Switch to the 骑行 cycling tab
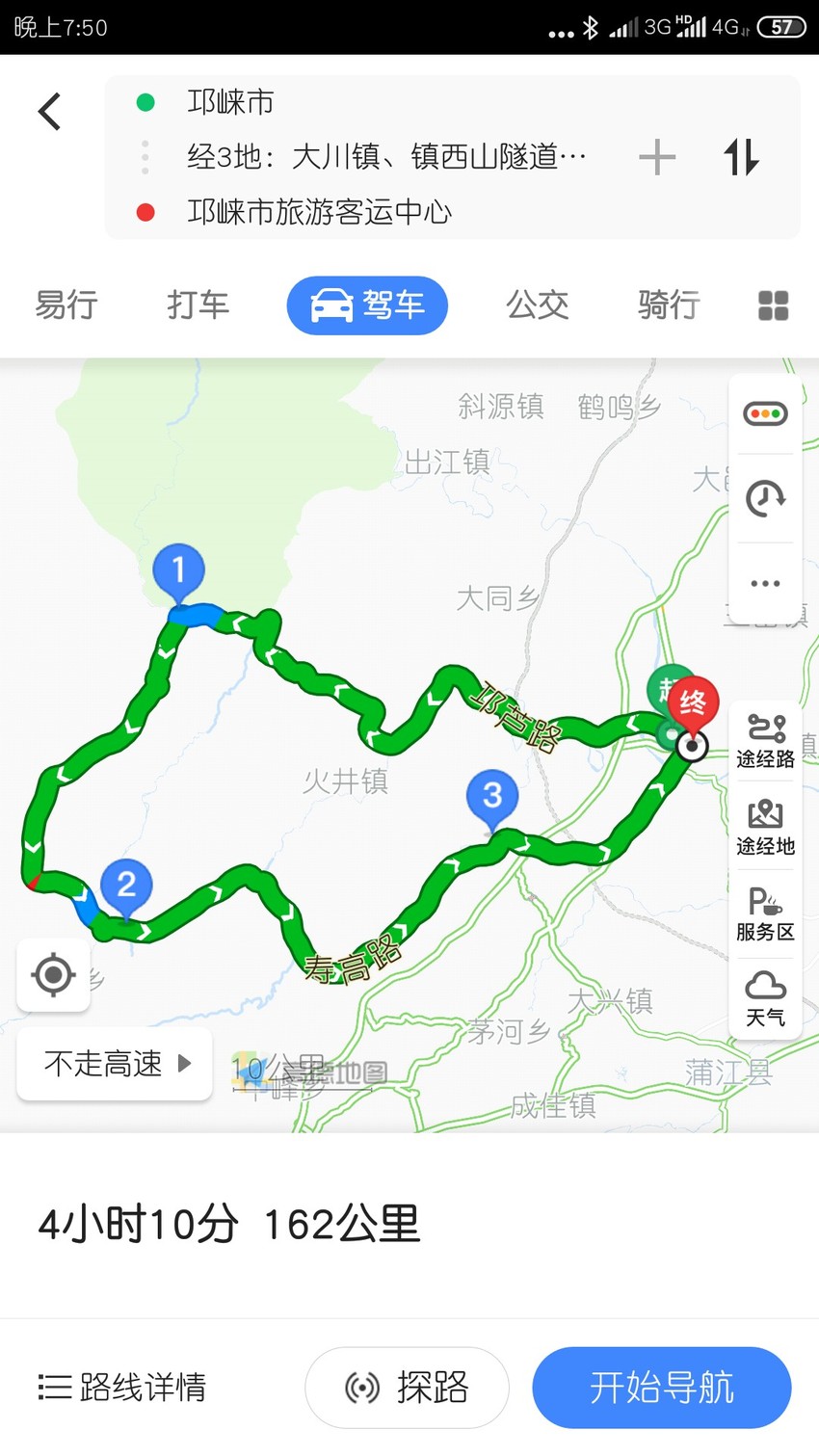The image size is (819, 1456). click(669, 304)
